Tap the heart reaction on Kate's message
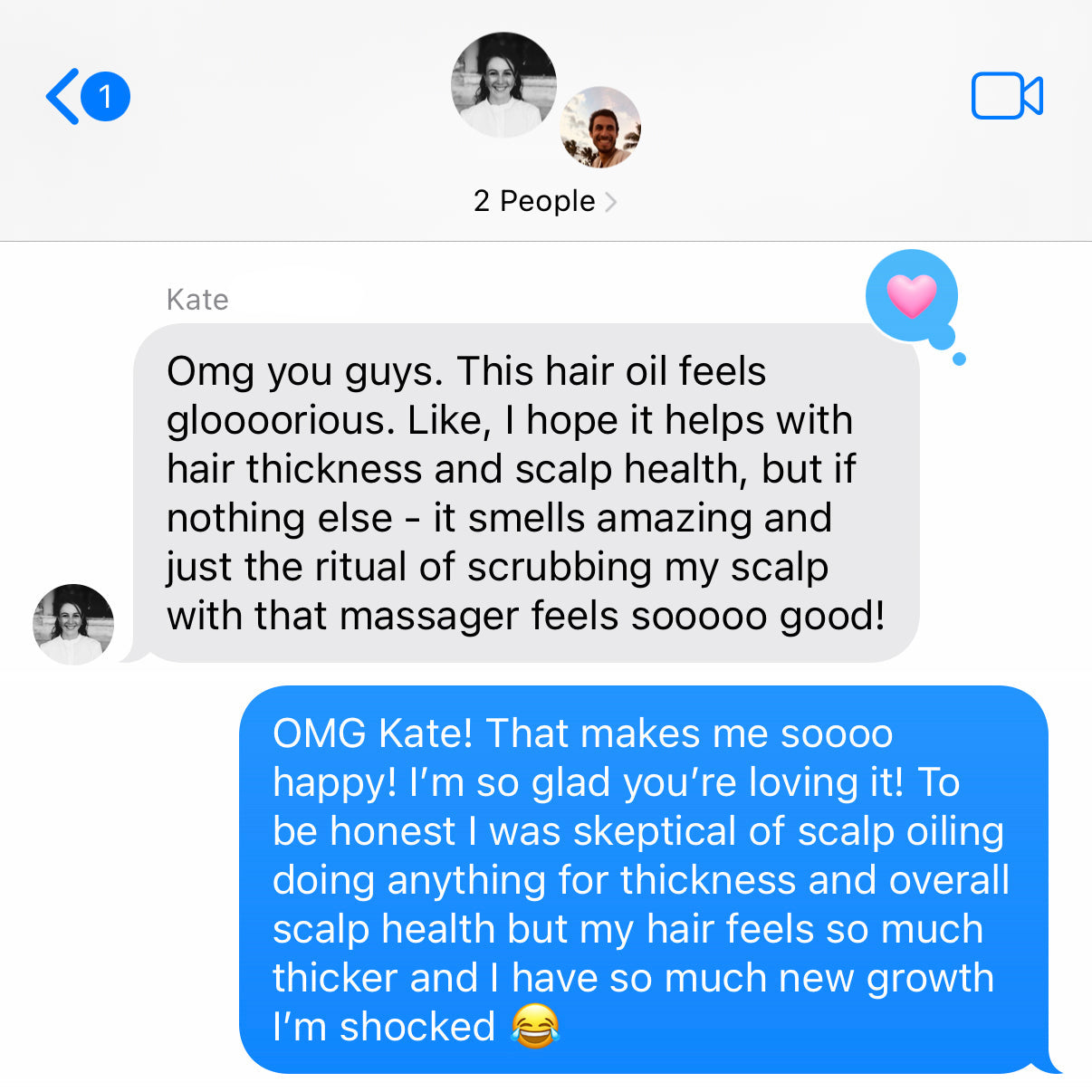The height and width of the screenshot is (1092, 1092). (x=911, y=296)
